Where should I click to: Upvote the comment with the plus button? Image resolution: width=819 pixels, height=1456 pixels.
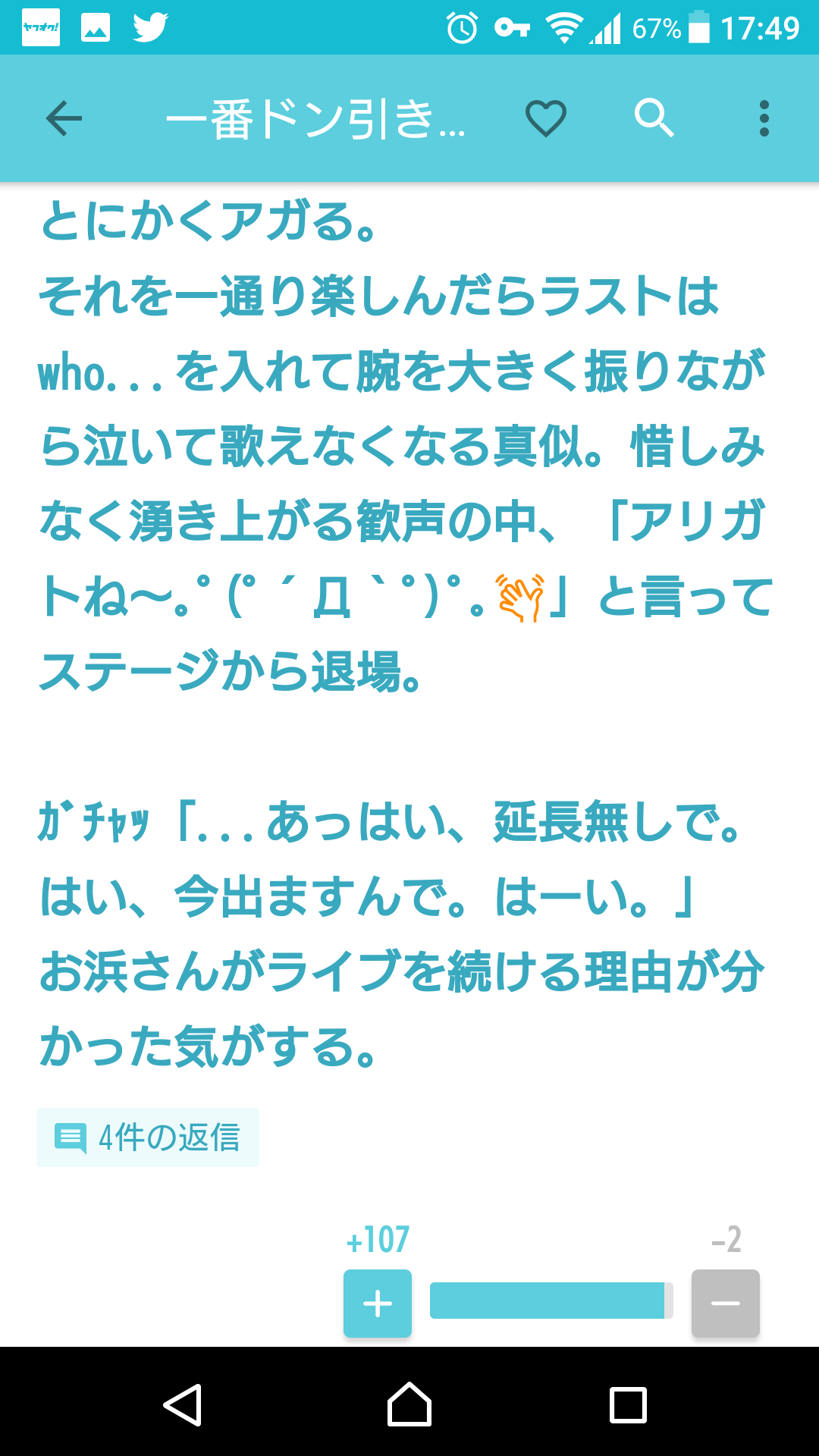pos(378,1304)
